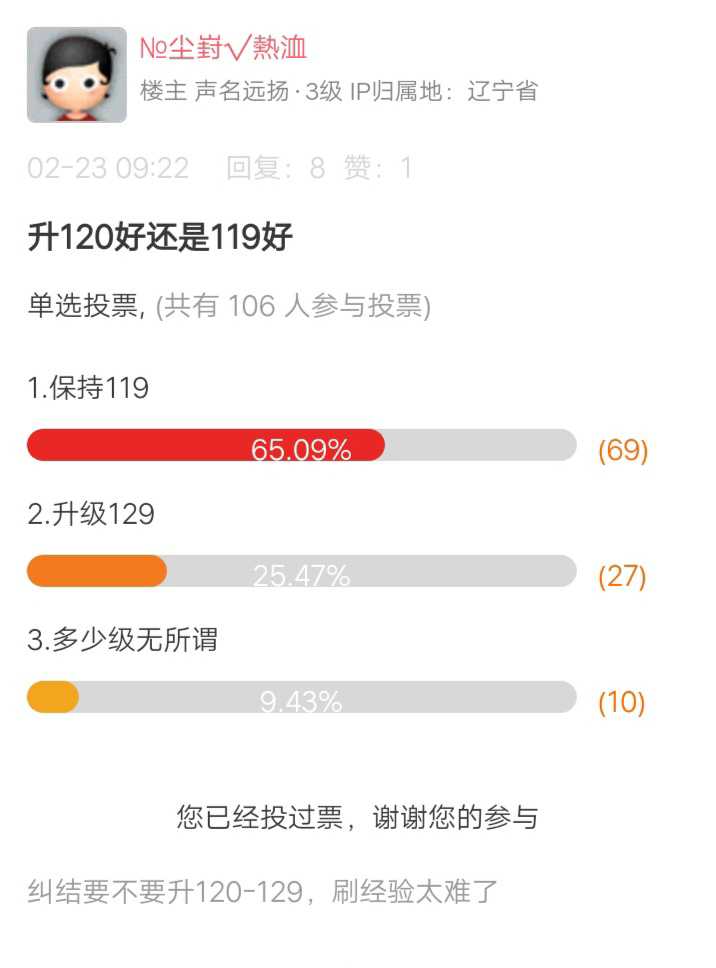
Task: Open the poster's avatar profile
Action: pyautogui.click(x=77, y=75)
